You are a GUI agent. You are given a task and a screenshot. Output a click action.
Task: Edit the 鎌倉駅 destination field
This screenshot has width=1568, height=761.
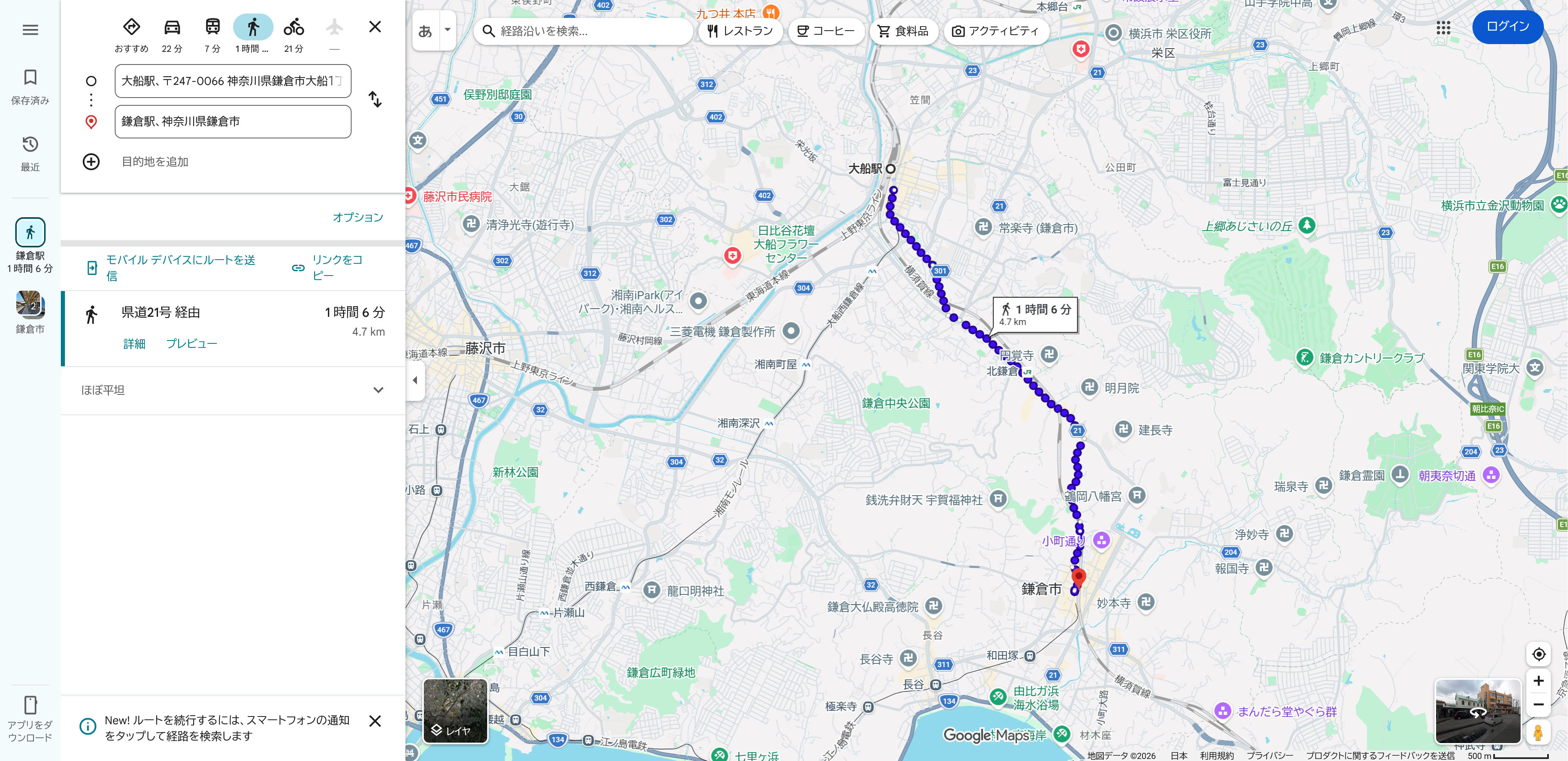(232, 122)
